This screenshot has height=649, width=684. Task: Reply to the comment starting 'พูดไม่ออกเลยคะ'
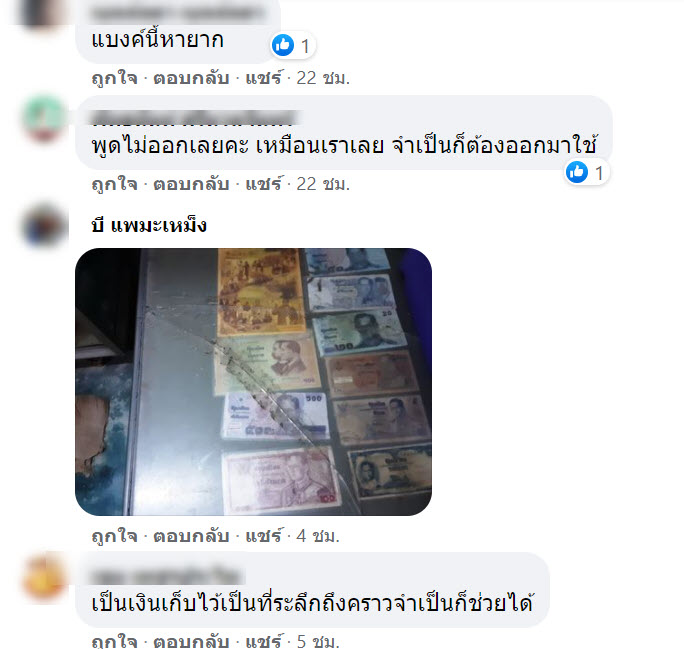191,184
